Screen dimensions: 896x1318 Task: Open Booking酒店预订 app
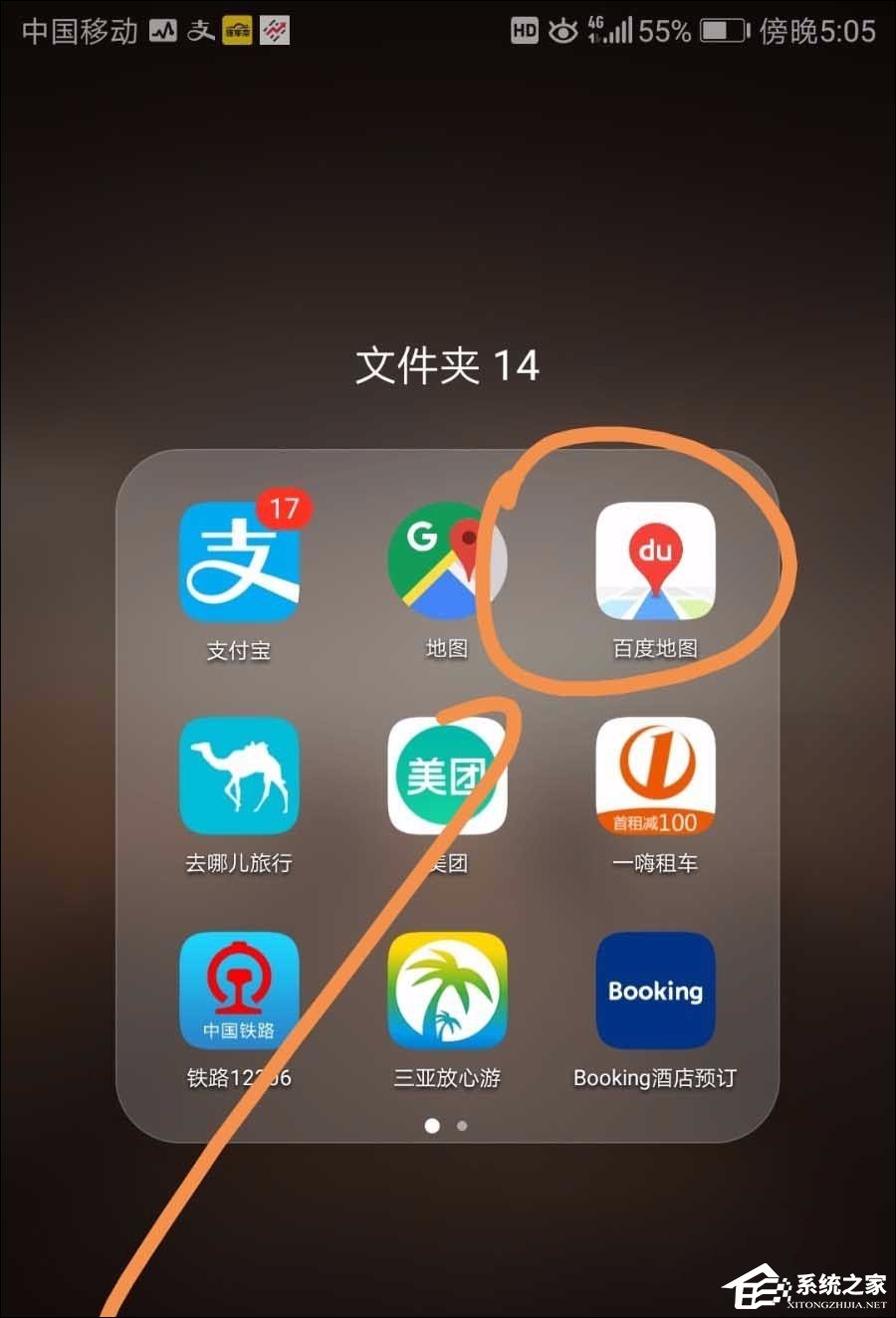pyautogui.click(x=655, y=990)
